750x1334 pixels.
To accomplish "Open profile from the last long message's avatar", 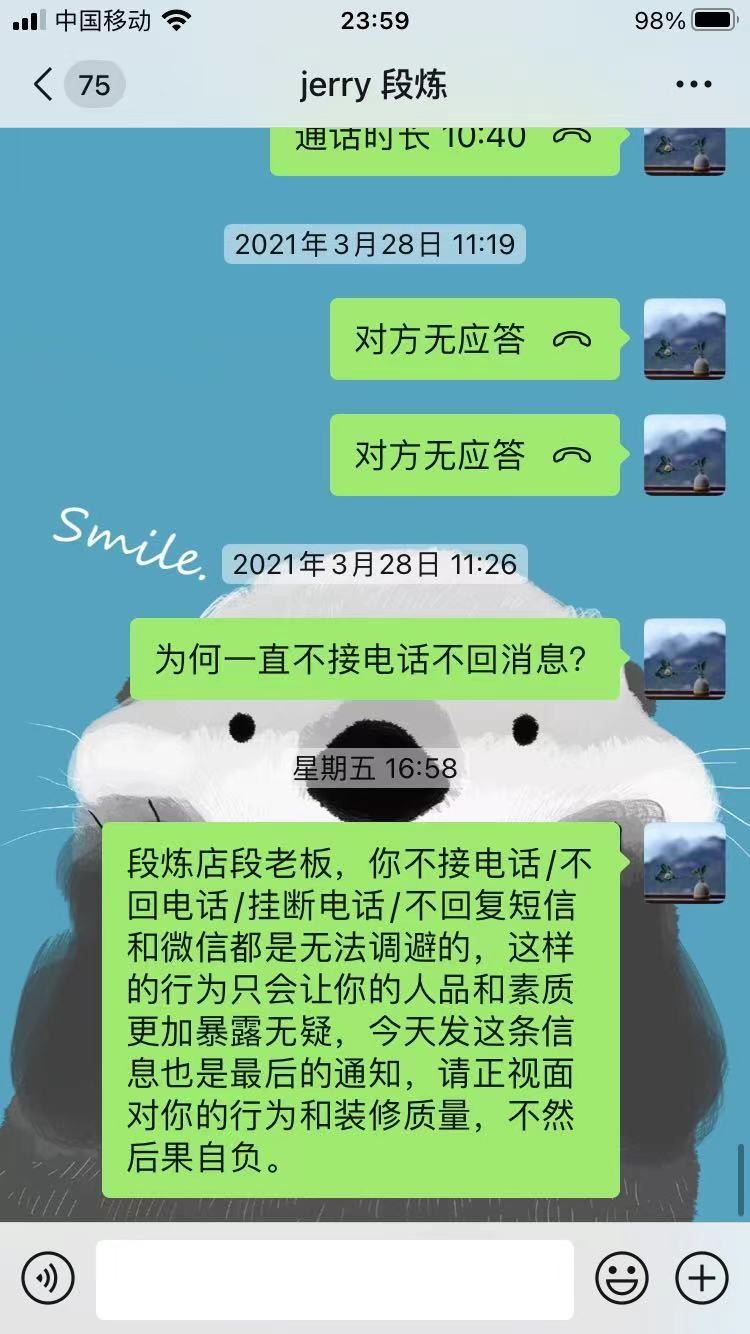I will pos(684,862).
